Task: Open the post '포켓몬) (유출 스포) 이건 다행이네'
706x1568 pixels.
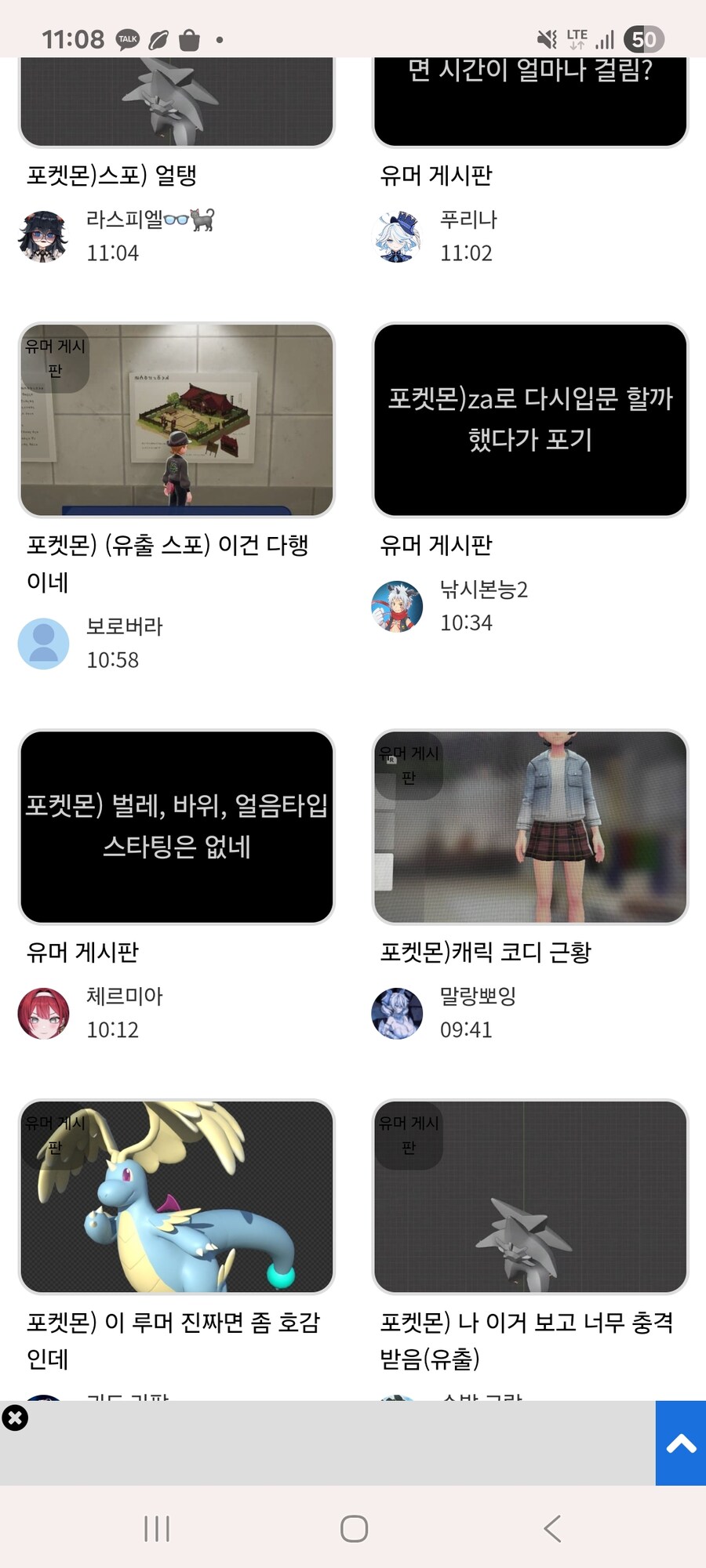Action: pyautogui.click(x=168, y=545)
